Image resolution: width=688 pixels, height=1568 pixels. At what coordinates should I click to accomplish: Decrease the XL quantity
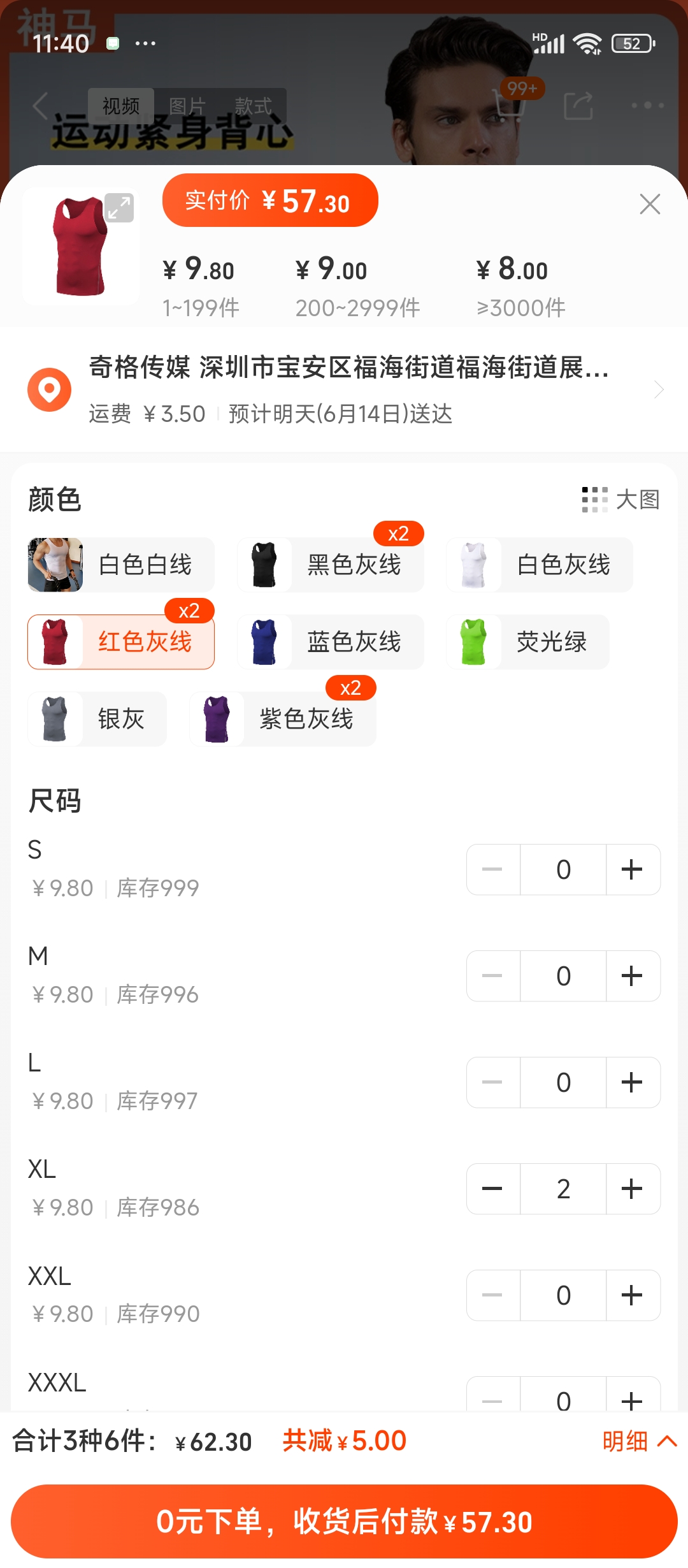point(493,1189)
